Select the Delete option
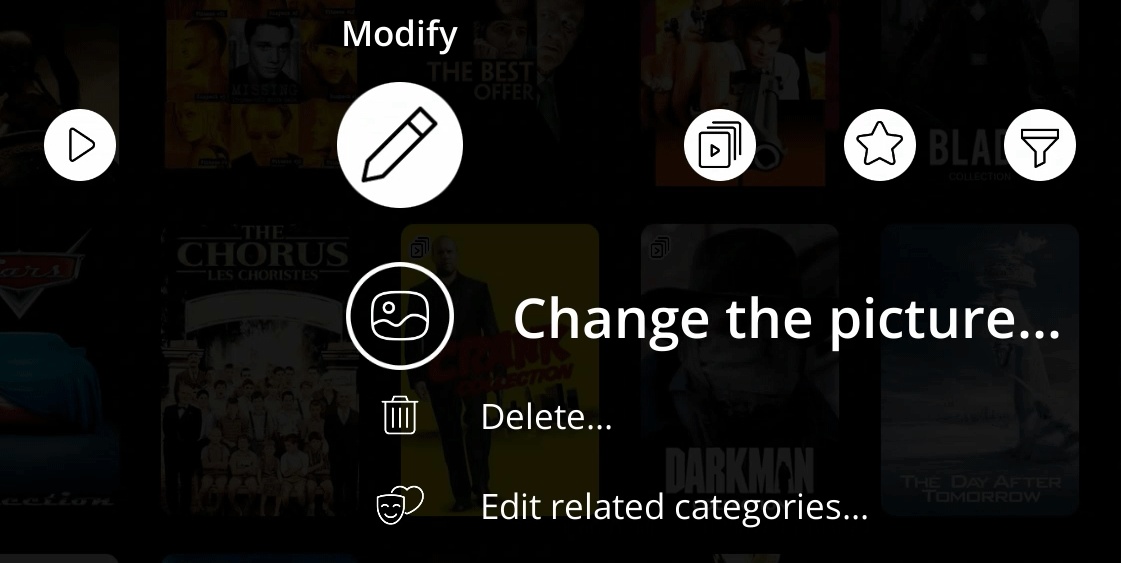The image size is (1121, 563). (x=546, y=417)
